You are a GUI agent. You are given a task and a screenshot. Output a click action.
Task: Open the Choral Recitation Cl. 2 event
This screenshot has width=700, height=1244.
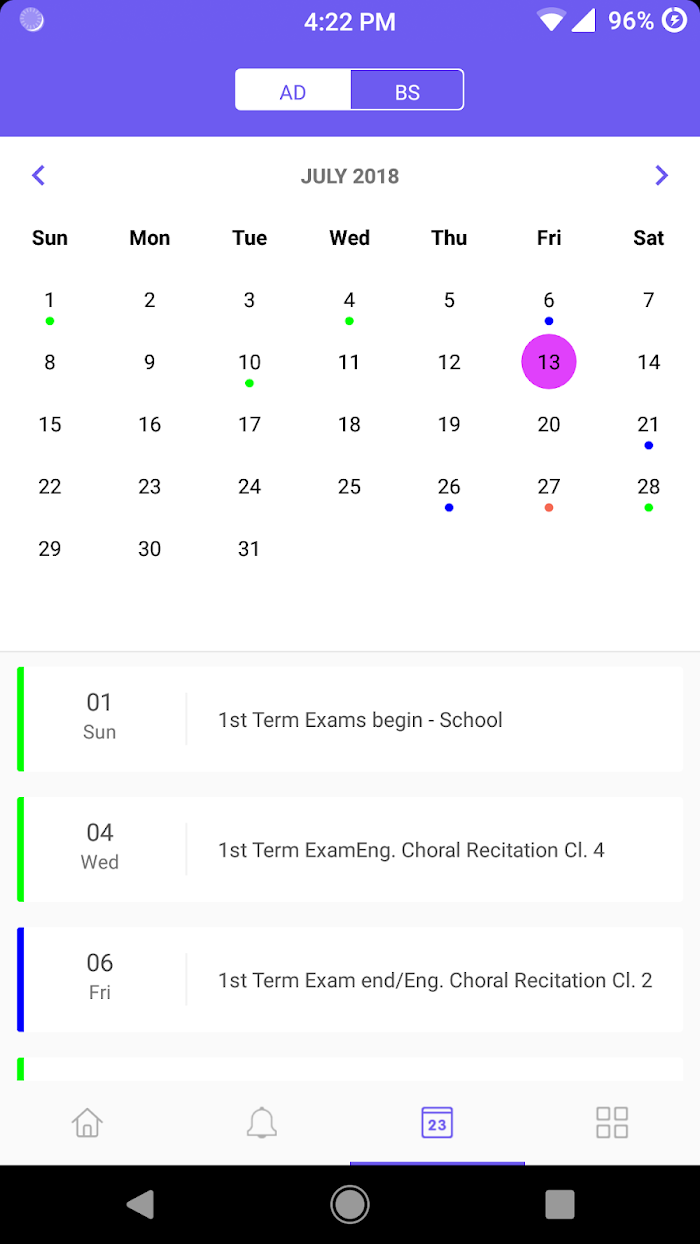pos(350,980)
